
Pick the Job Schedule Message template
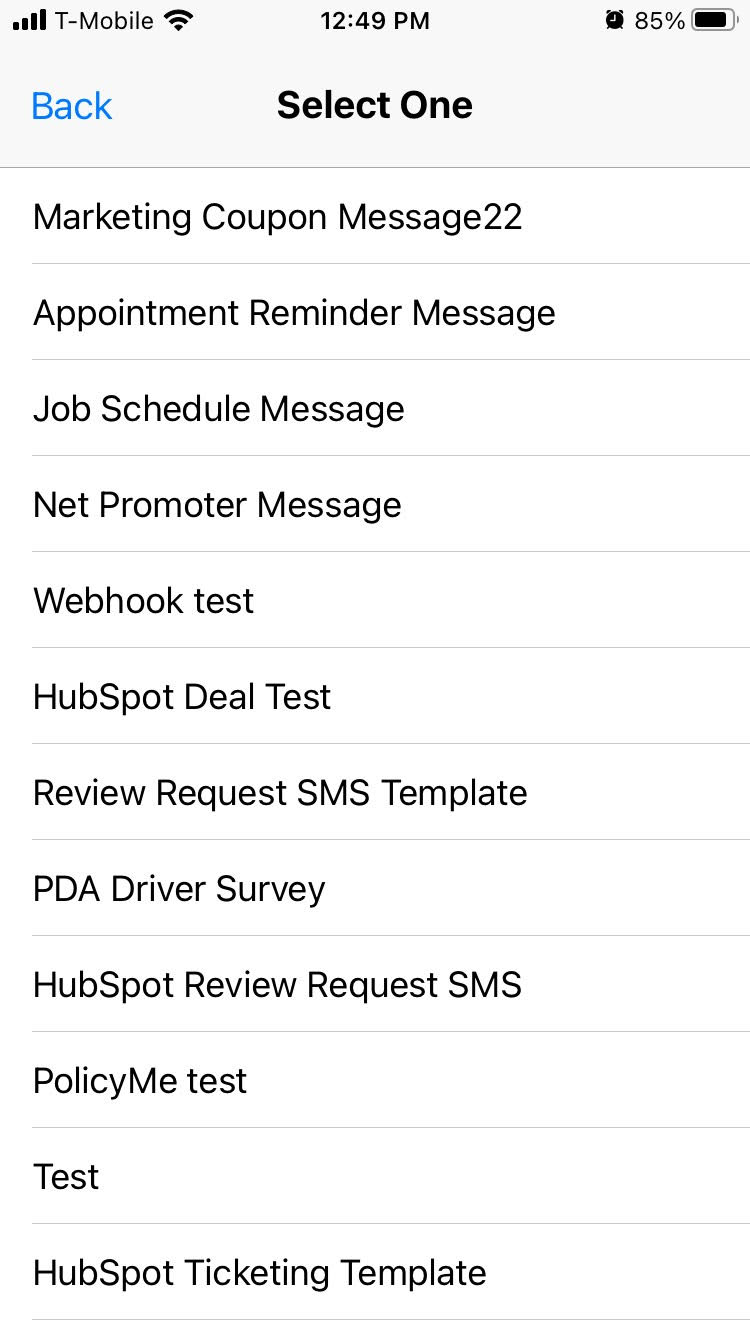375,408
